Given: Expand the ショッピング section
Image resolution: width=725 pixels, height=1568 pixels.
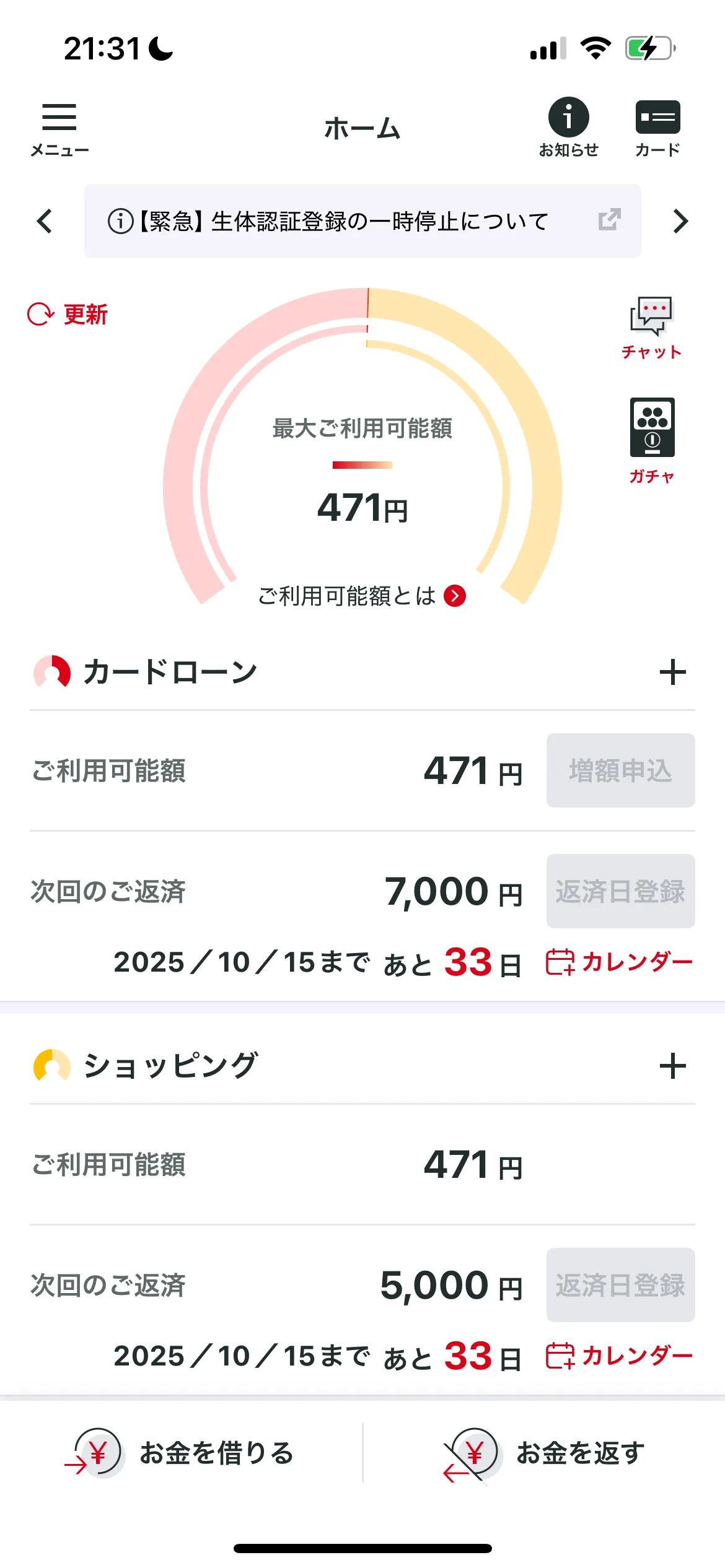Looking at the screenshot, I should [672, 1066].
